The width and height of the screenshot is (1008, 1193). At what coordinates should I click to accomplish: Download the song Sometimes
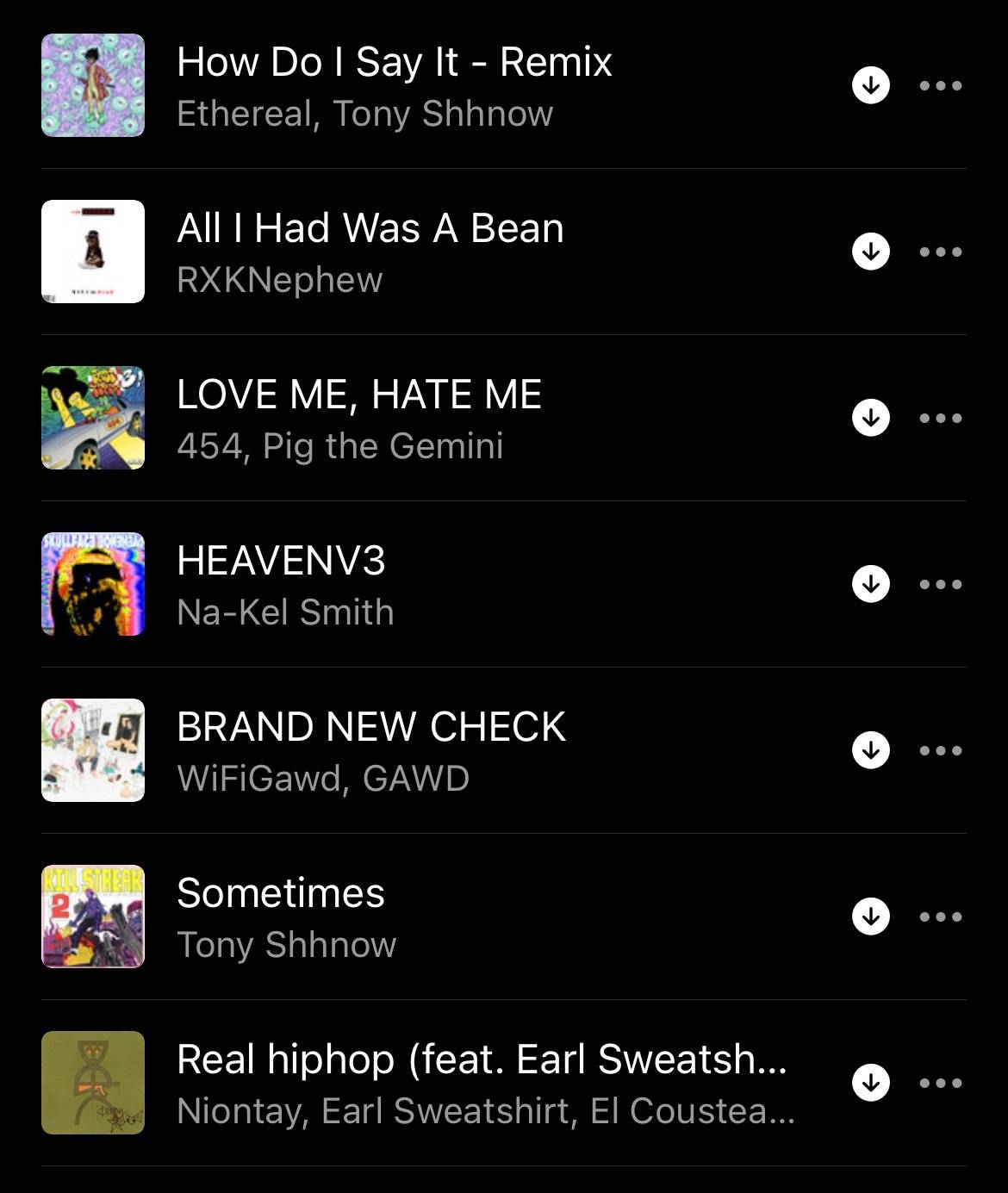tap(871, 916)
